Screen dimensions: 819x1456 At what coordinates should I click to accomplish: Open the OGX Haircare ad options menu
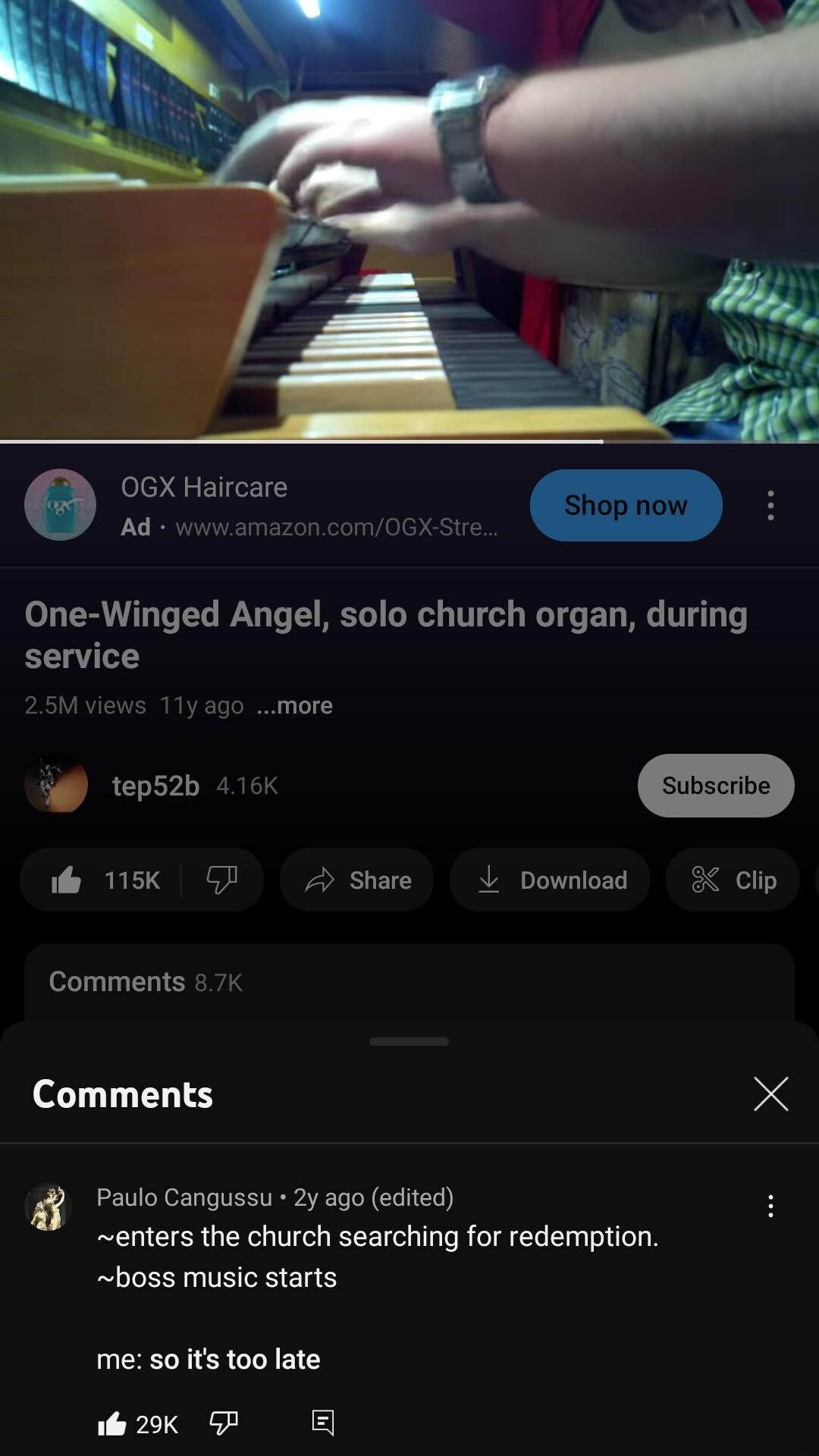pyautogui.click(x=770, y=505)
